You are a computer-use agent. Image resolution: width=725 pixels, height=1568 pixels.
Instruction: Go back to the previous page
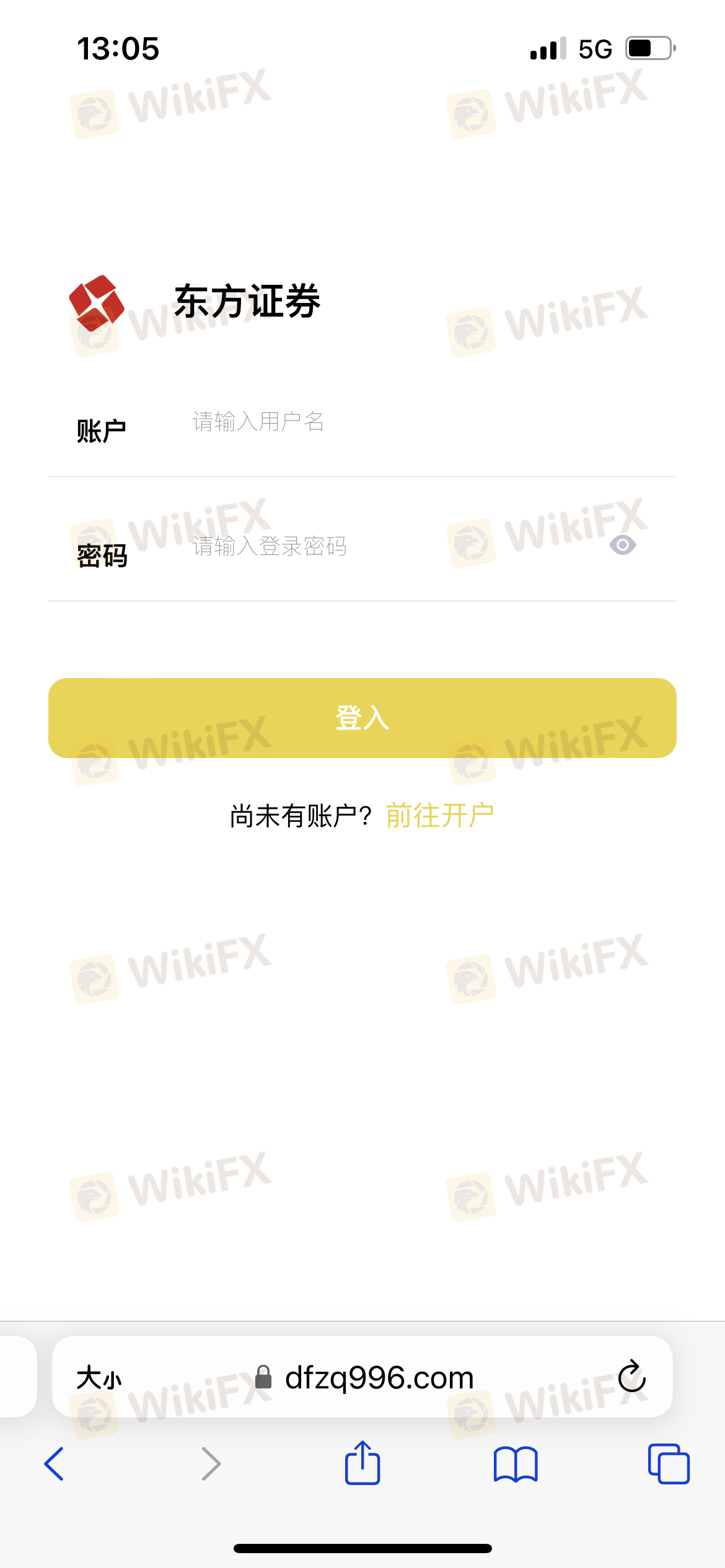click(x=55, y=1464)
